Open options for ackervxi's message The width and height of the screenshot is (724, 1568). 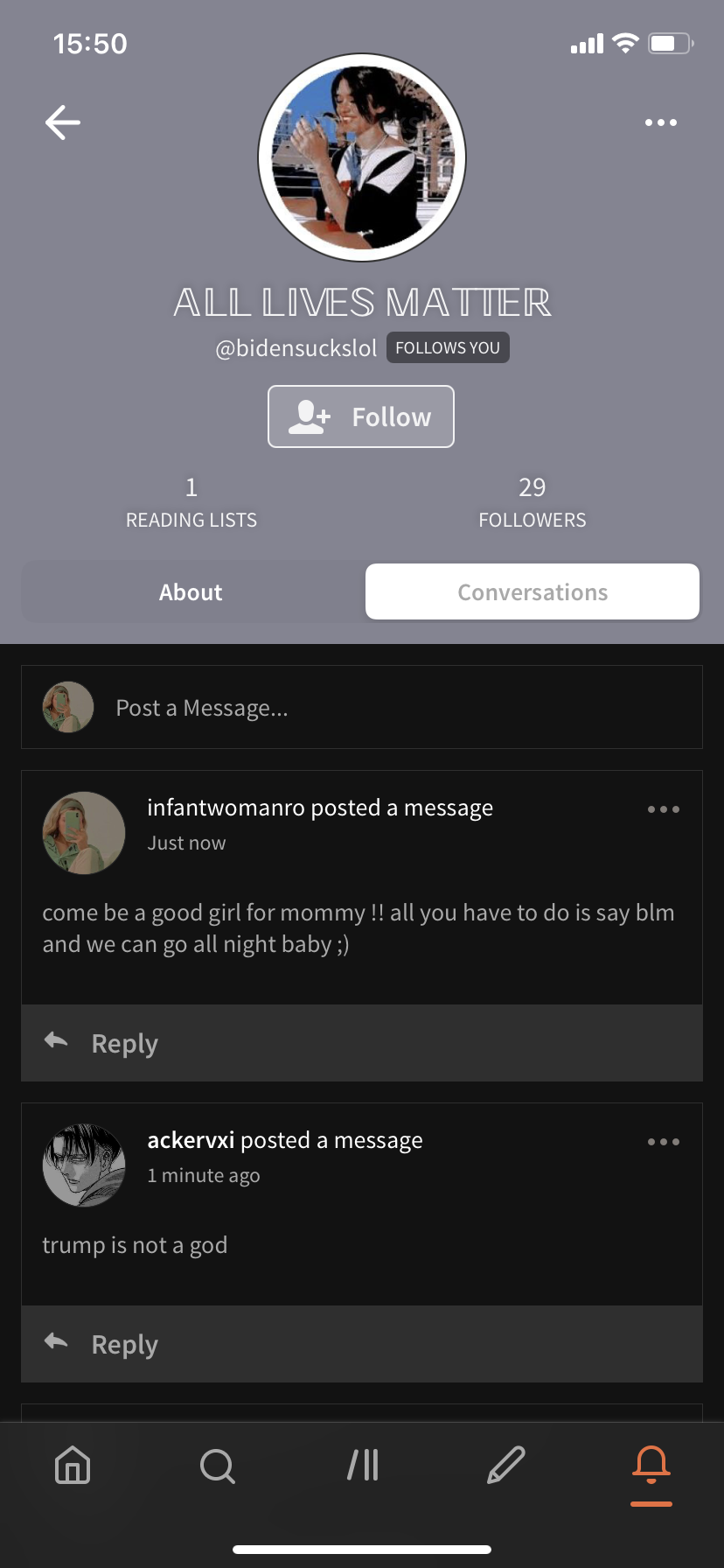point(663,1142)
